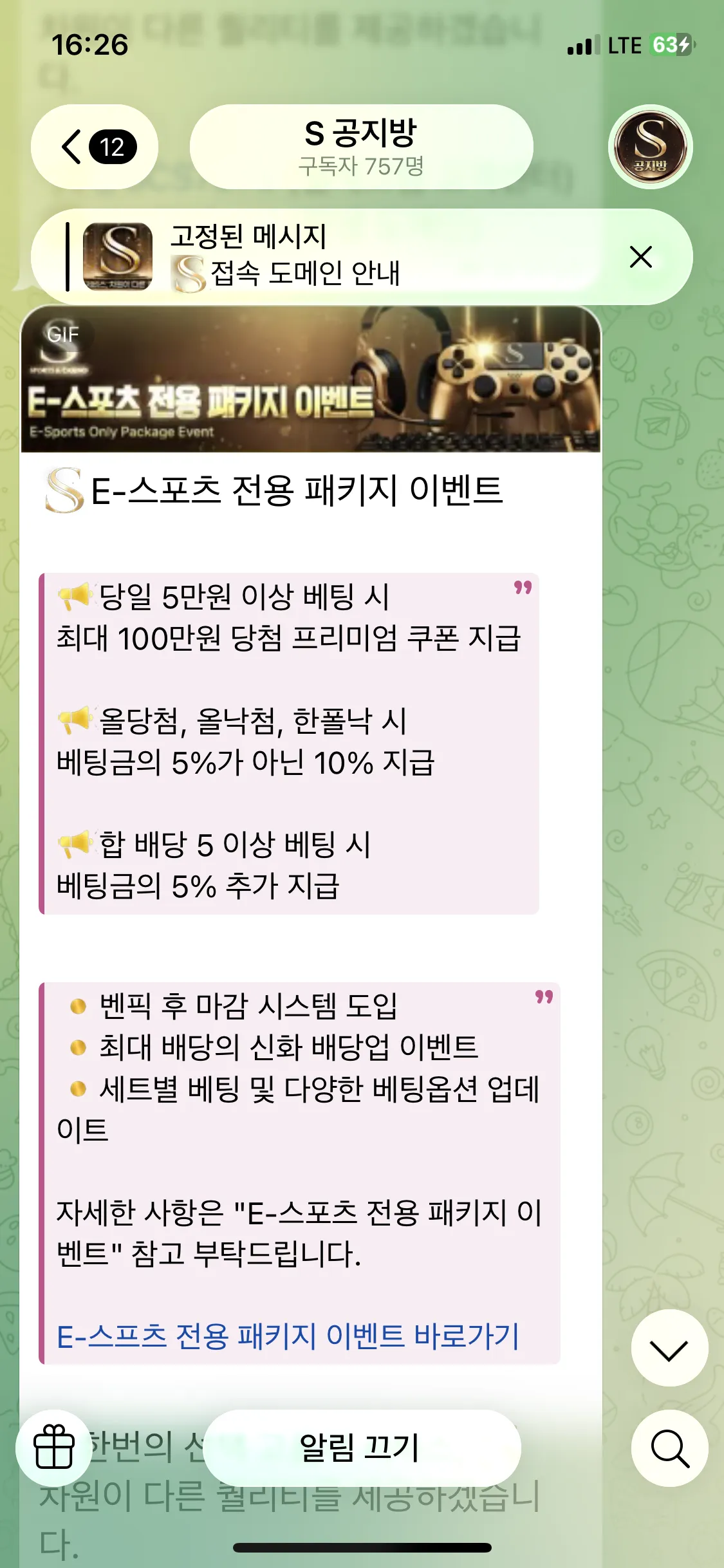This screenshot has height=1568, width=724.
Task: Jump to the latest message with down arrow
Action: pyautogui.click(x=669, y=1347)
